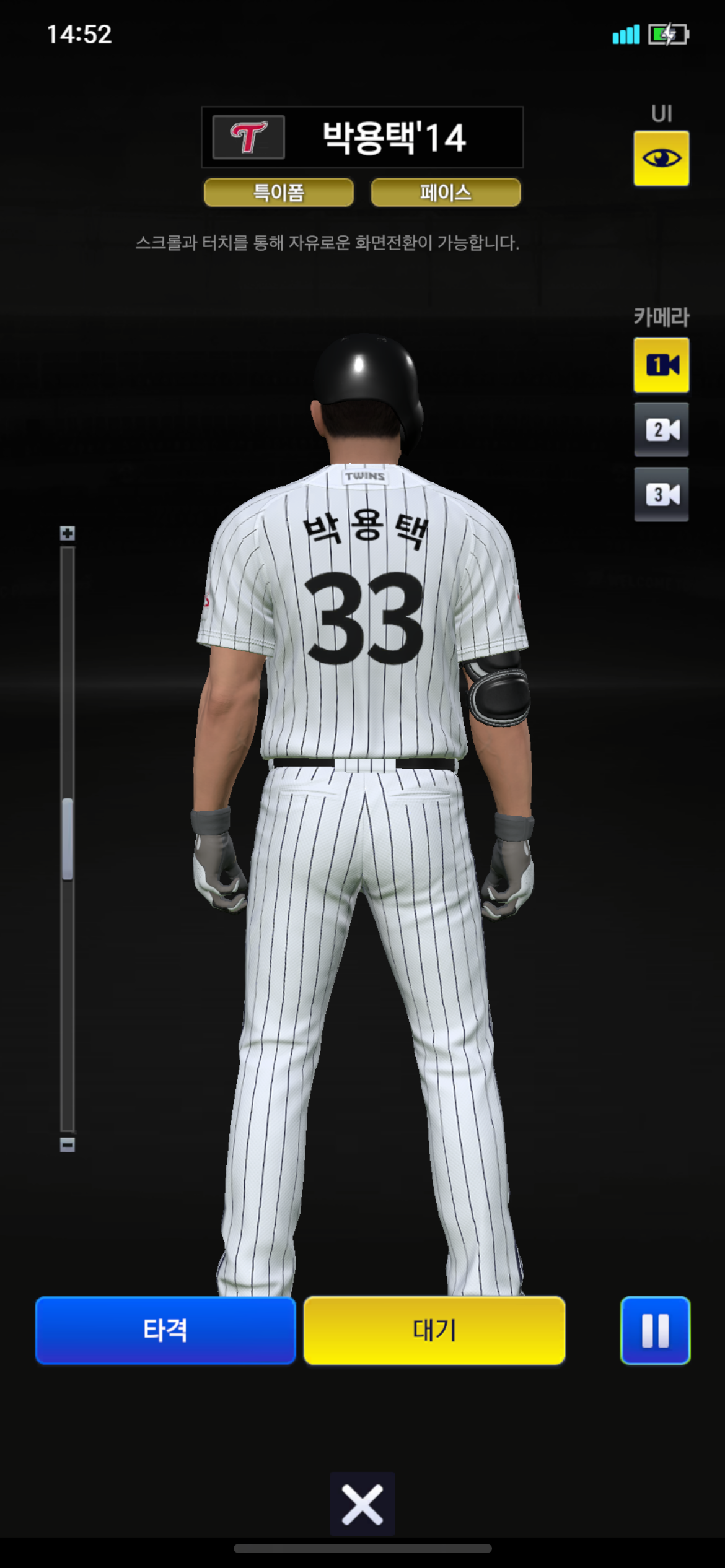Open the 페이스 option
This screenshot has width=725, height=1568.
pos(446,192)
